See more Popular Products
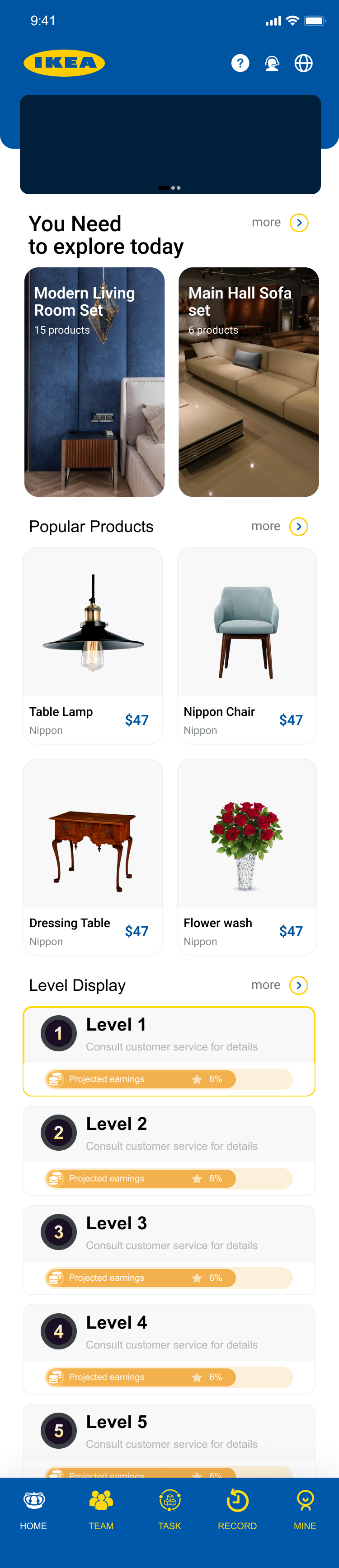Screen dimensions: 339x1568 (x=298, y=527)
